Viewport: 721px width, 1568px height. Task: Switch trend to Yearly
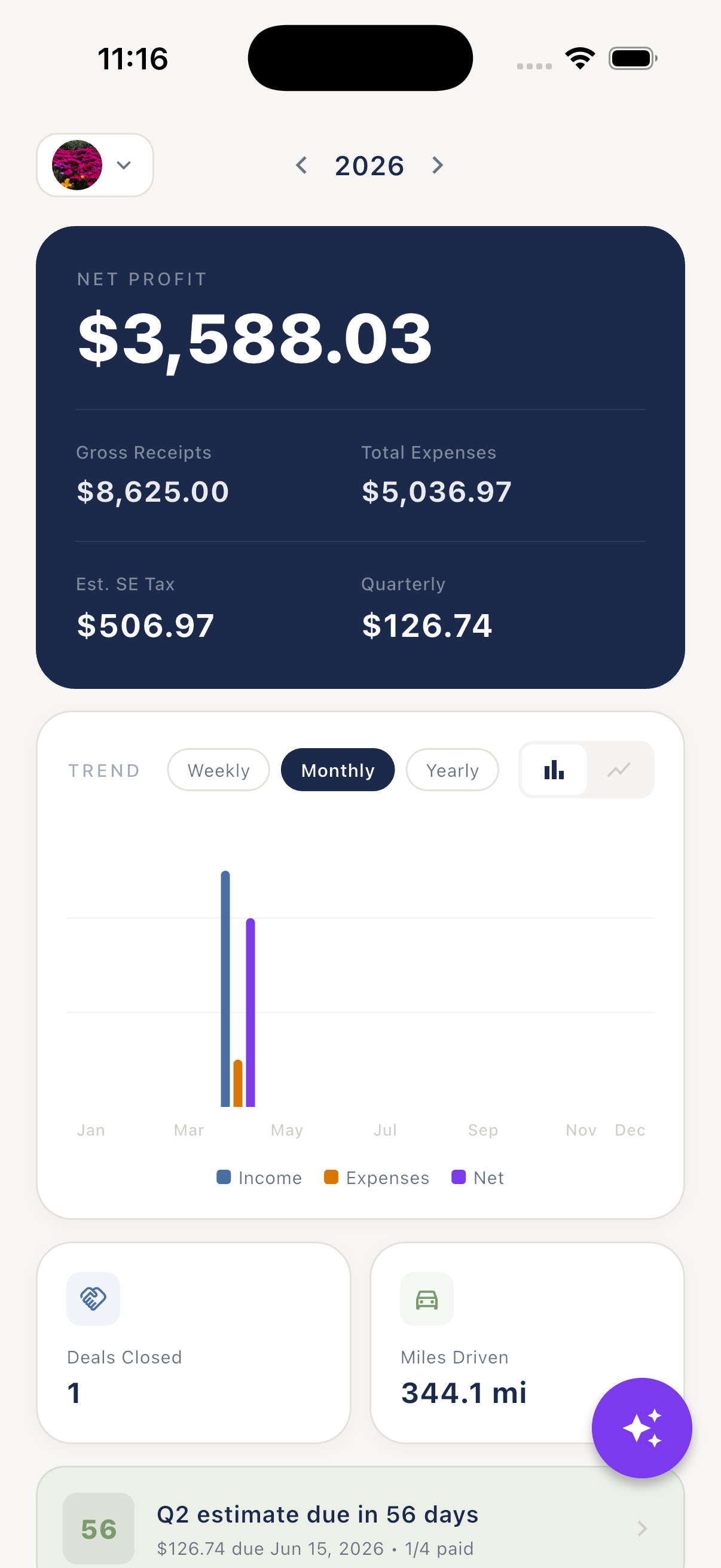[452, 770]
